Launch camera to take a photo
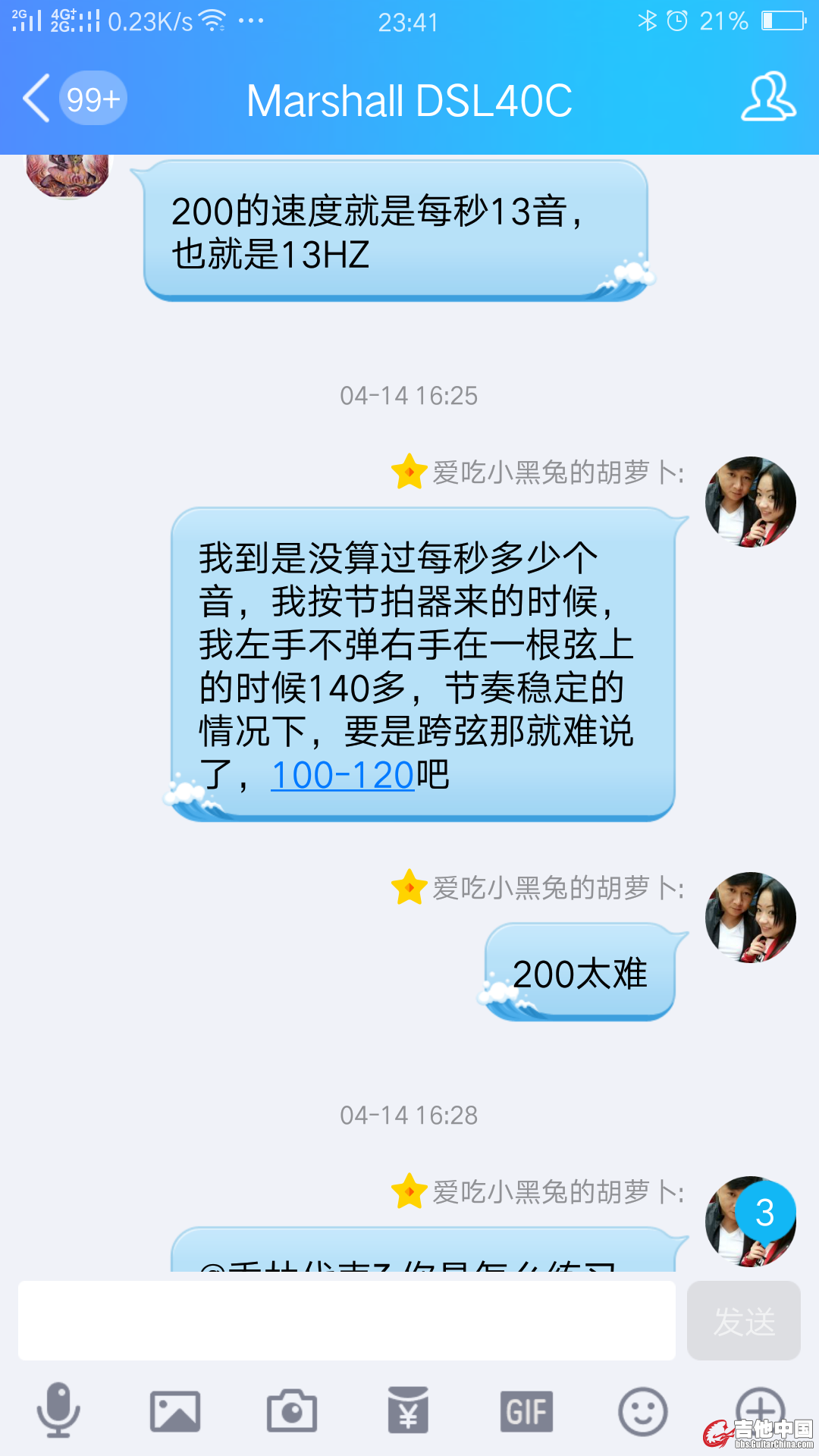The width and height of the screenshot is (819, 1456). [292, 1410]
